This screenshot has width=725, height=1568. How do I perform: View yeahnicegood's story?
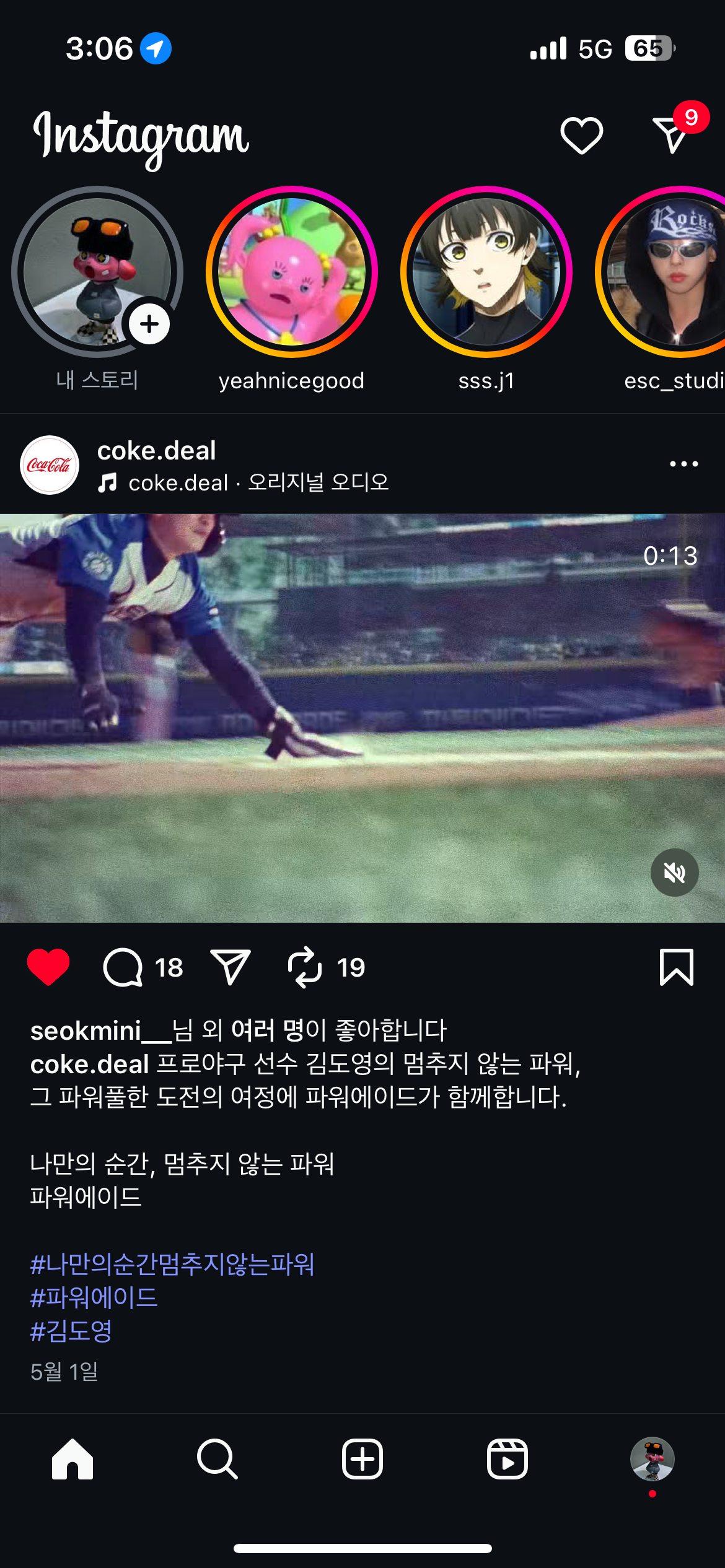(291, 272)
